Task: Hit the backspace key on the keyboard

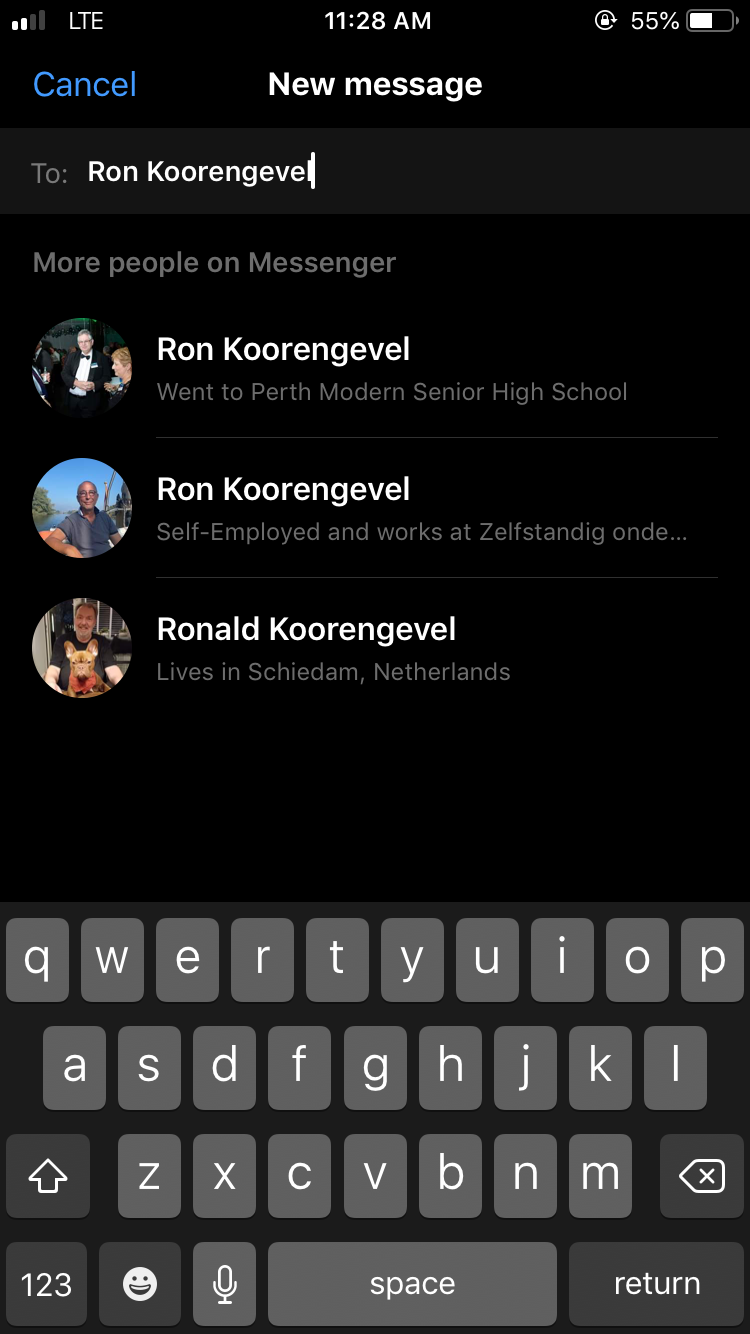Action: pyautogui.click(x=702, y=1177)
